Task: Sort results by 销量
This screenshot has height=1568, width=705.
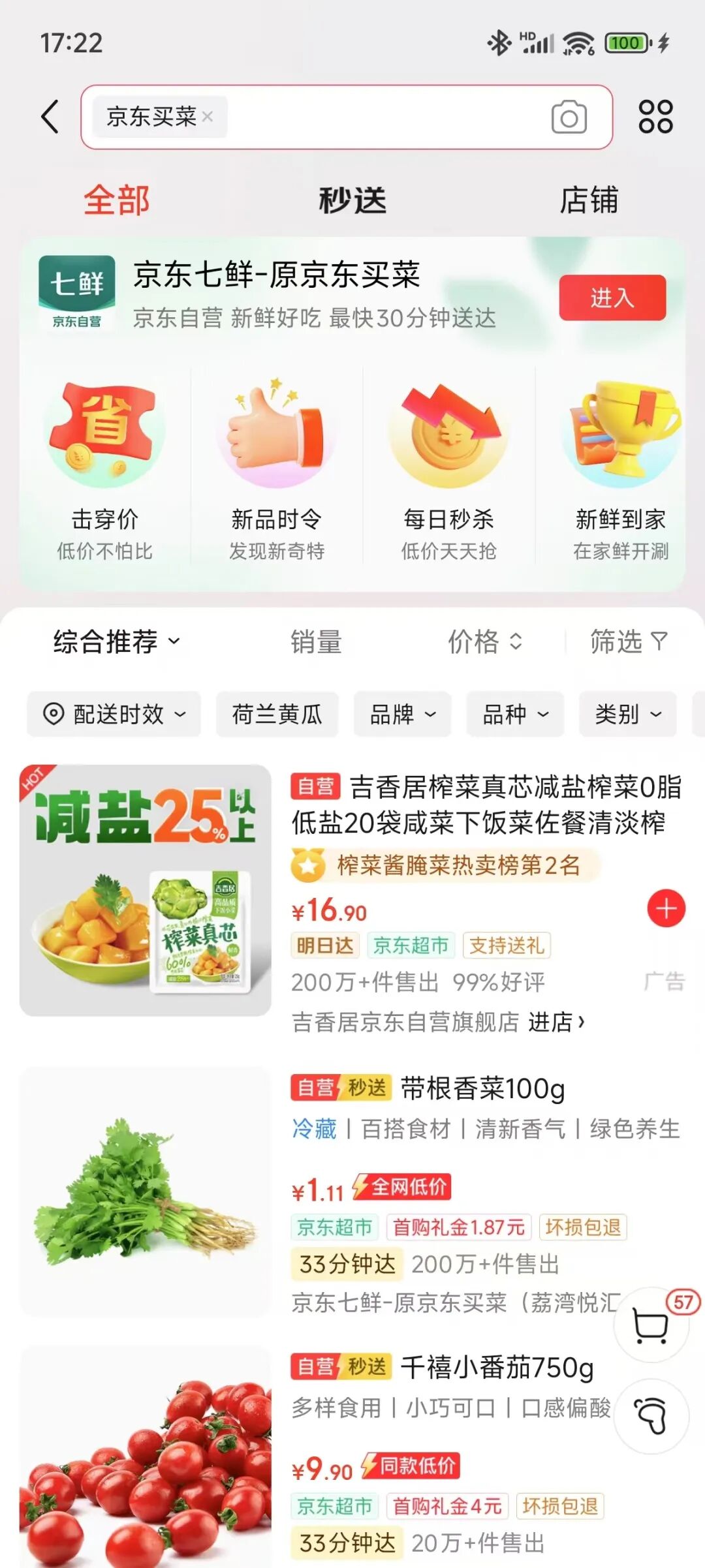Action: coord(317,641)
